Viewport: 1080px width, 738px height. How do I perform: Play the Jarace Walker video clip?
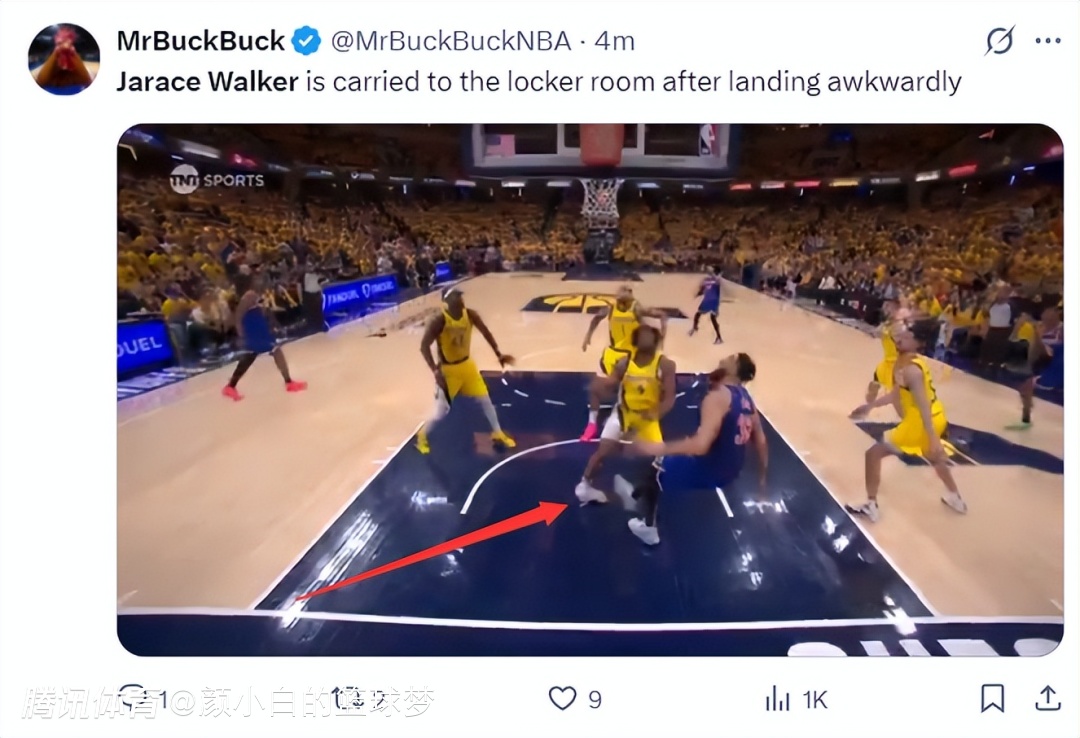click(x=590, y=390)
